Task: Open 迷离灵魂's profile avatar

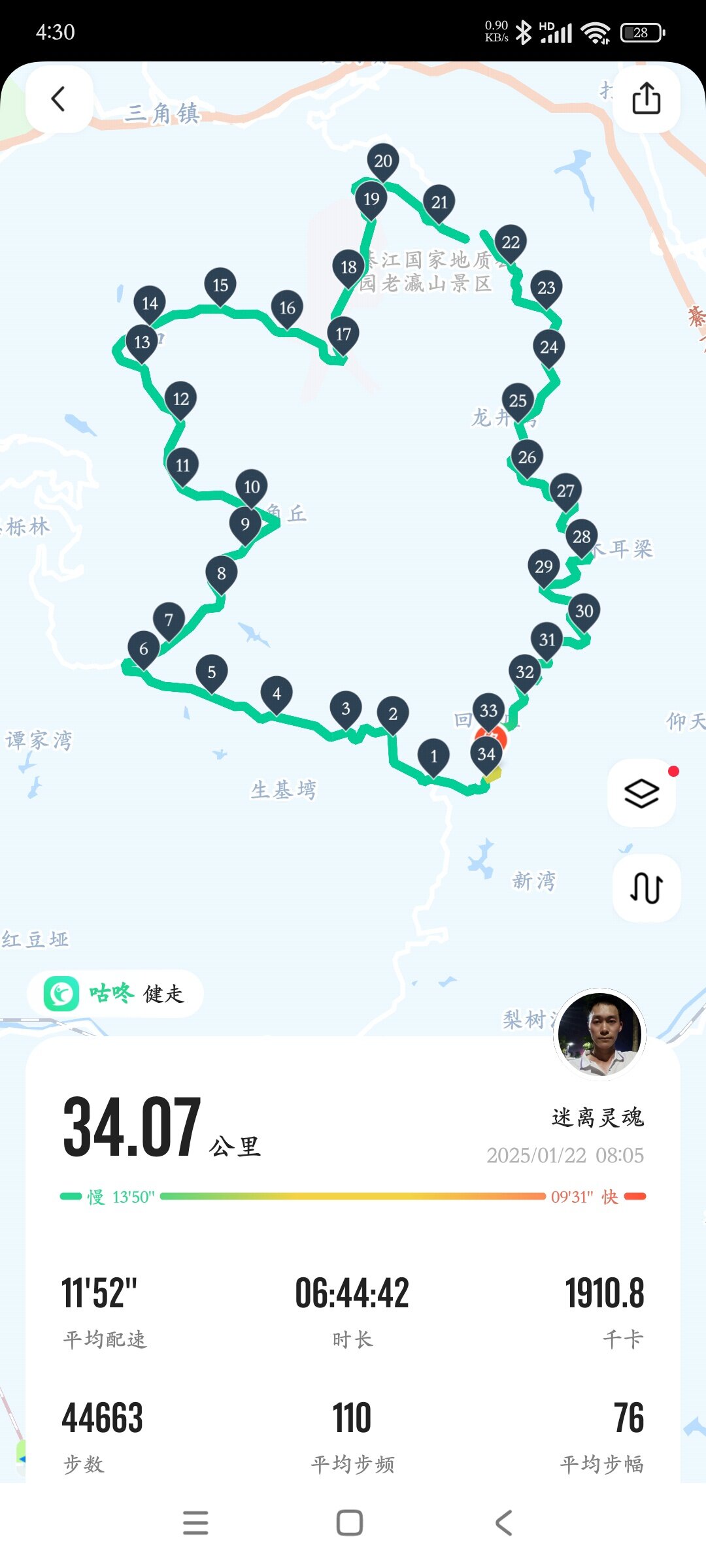Action: point(599,1034)
